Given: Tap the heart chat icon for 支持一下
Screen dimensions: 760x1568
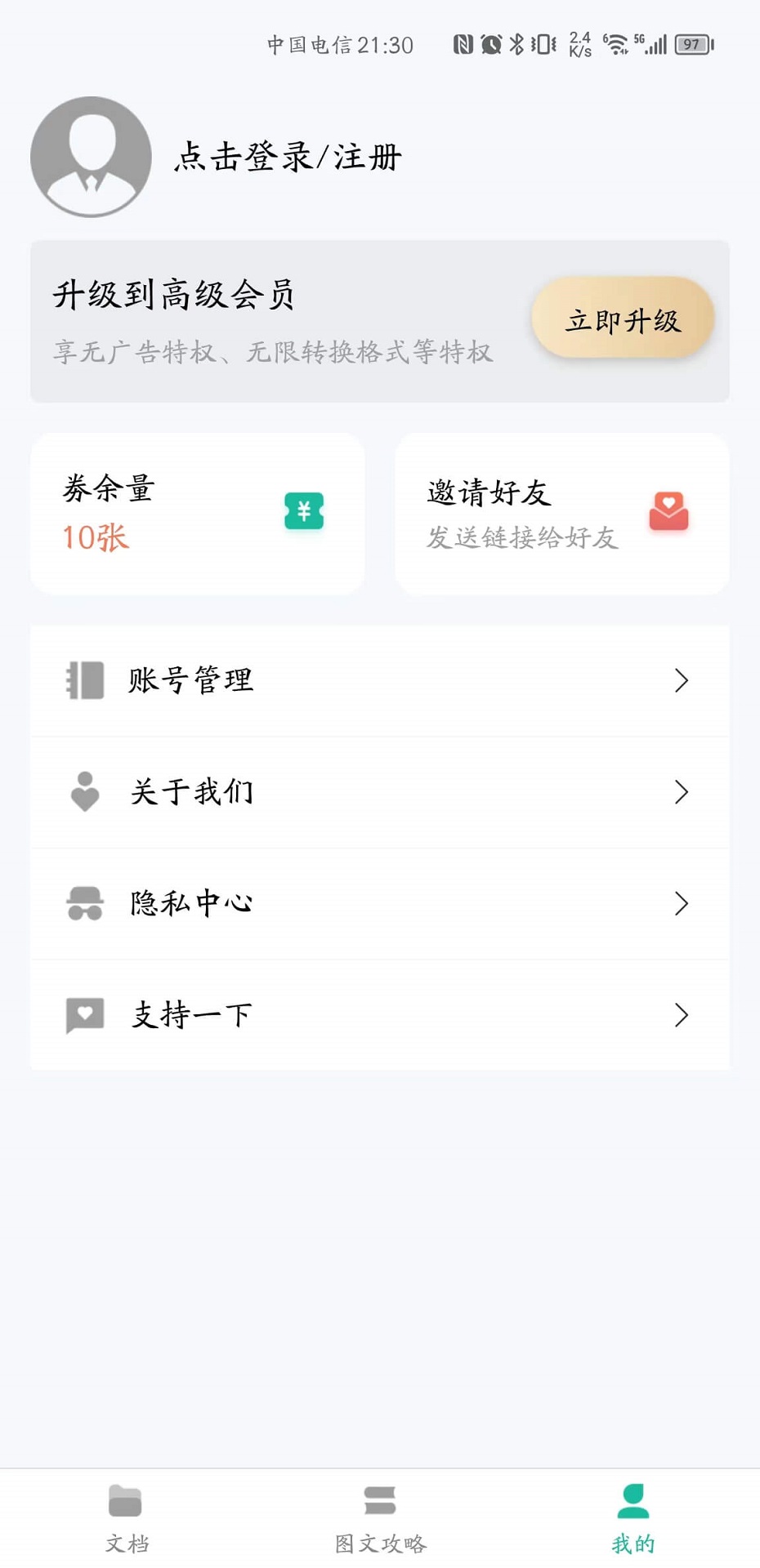Looking at the screenshot, I should pos(84,1014).
